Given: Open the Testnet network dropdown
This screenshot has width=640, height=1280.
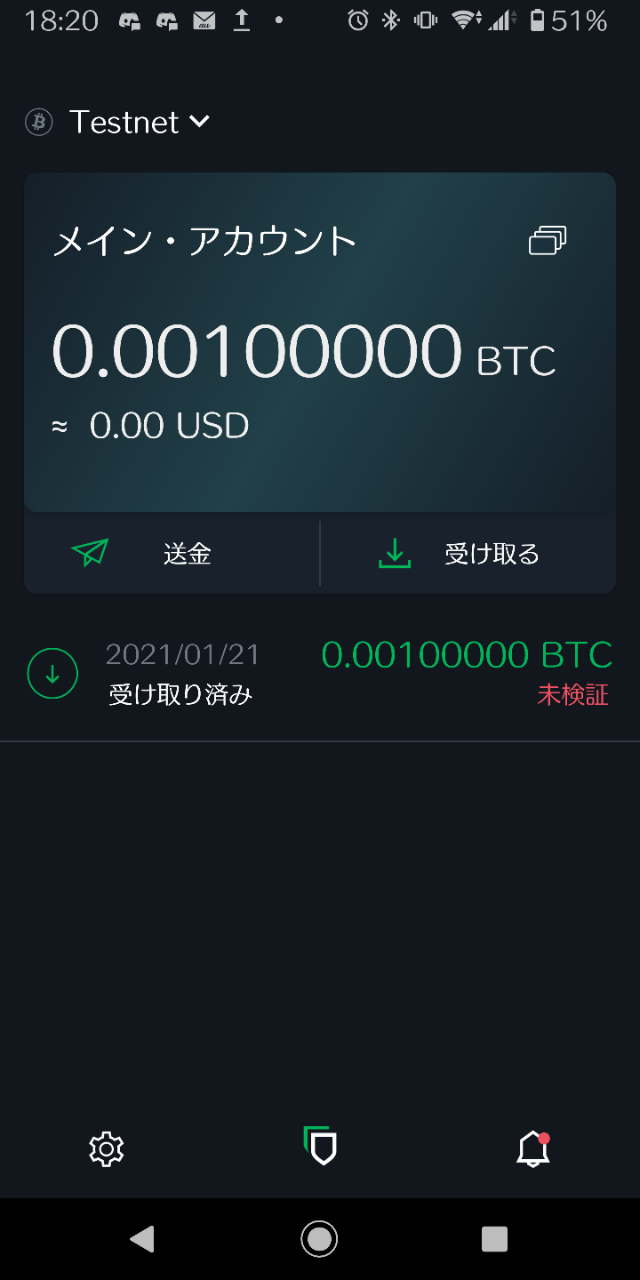Looking at the screenshot, I should 118,122.
